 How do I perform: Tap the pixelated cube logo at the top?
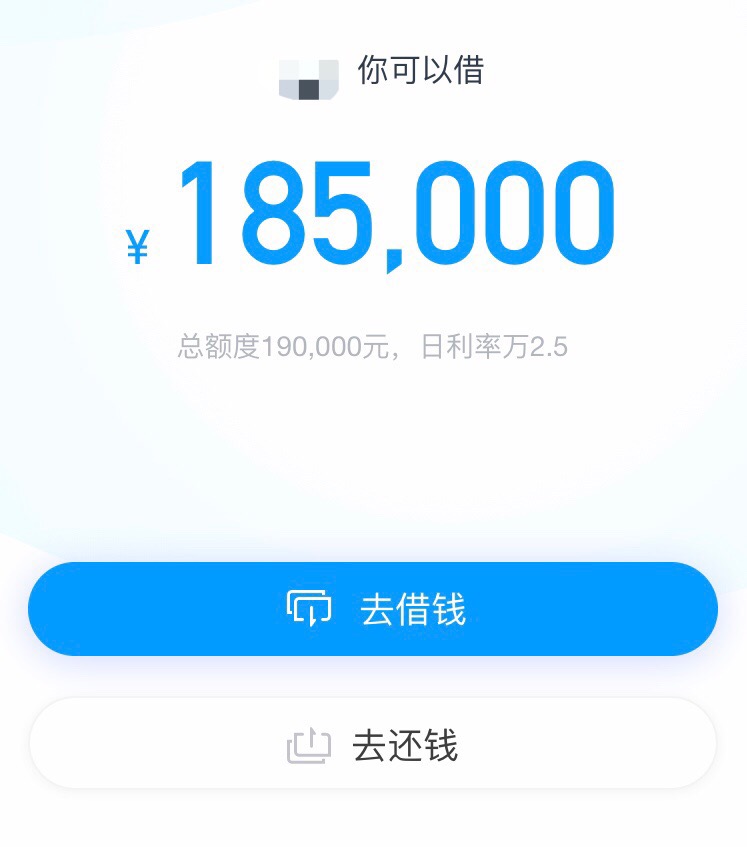[x=310, y=80]
